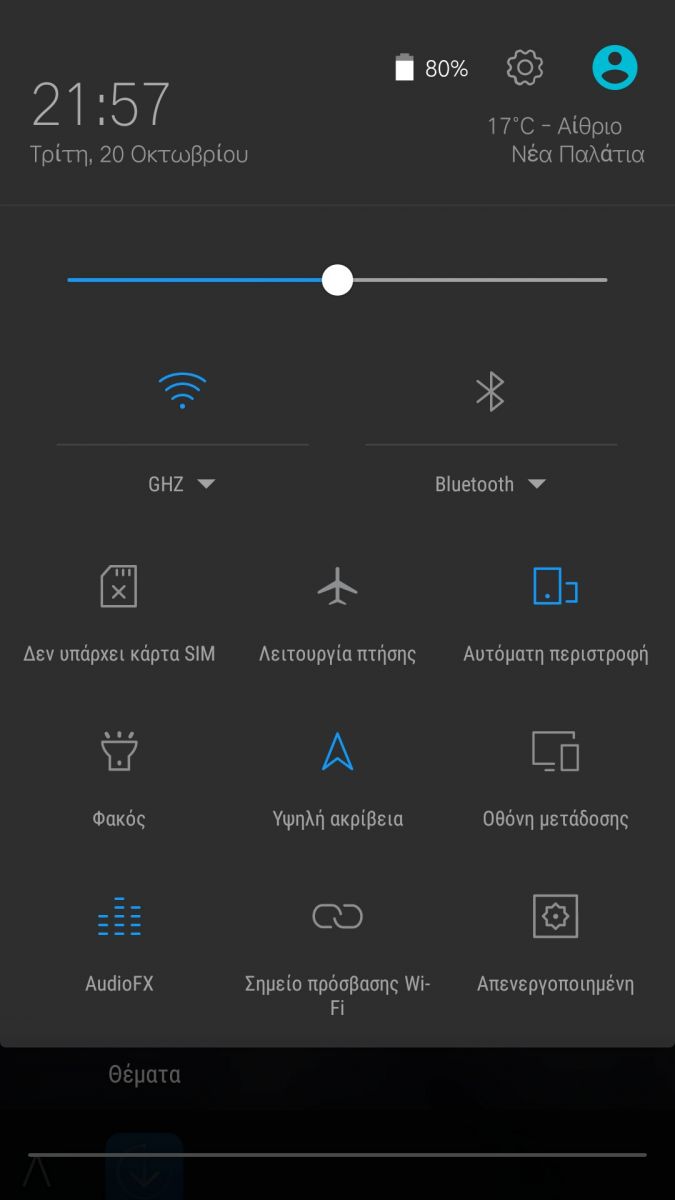Image resolution: width=675 pixels, height=1200 pixels.
Task: Expand the Bluetooth devices dropdown
Action: click(x=490, y=484)
